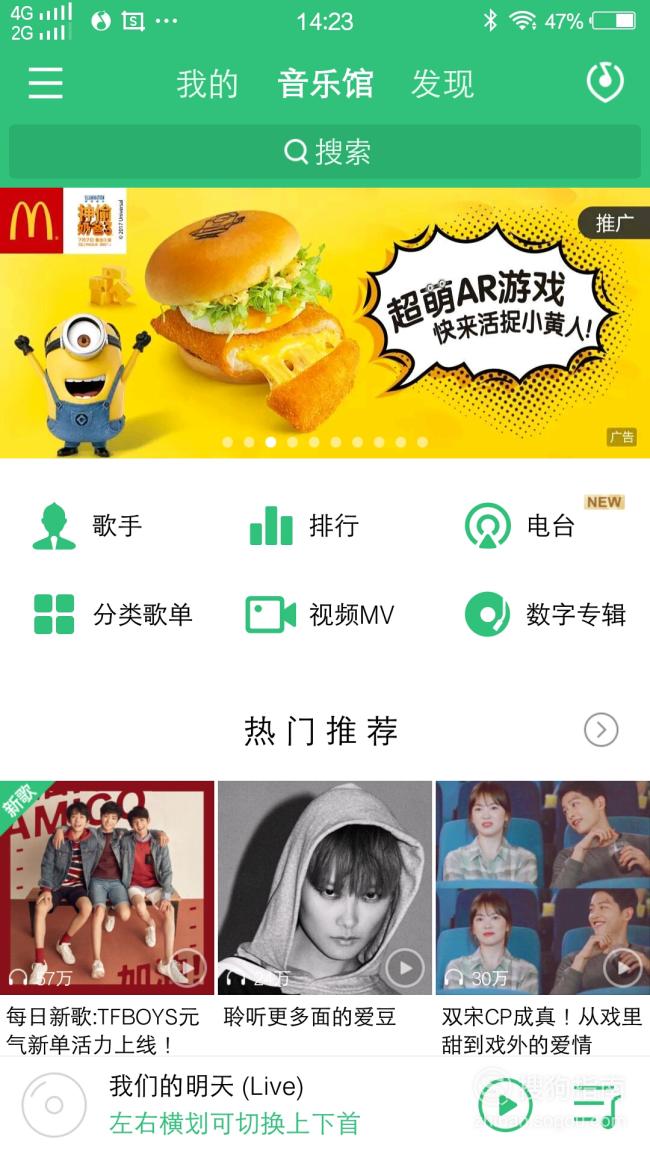Open the hamburger drawer menu
650x1155 pixels.
point(46,82)
